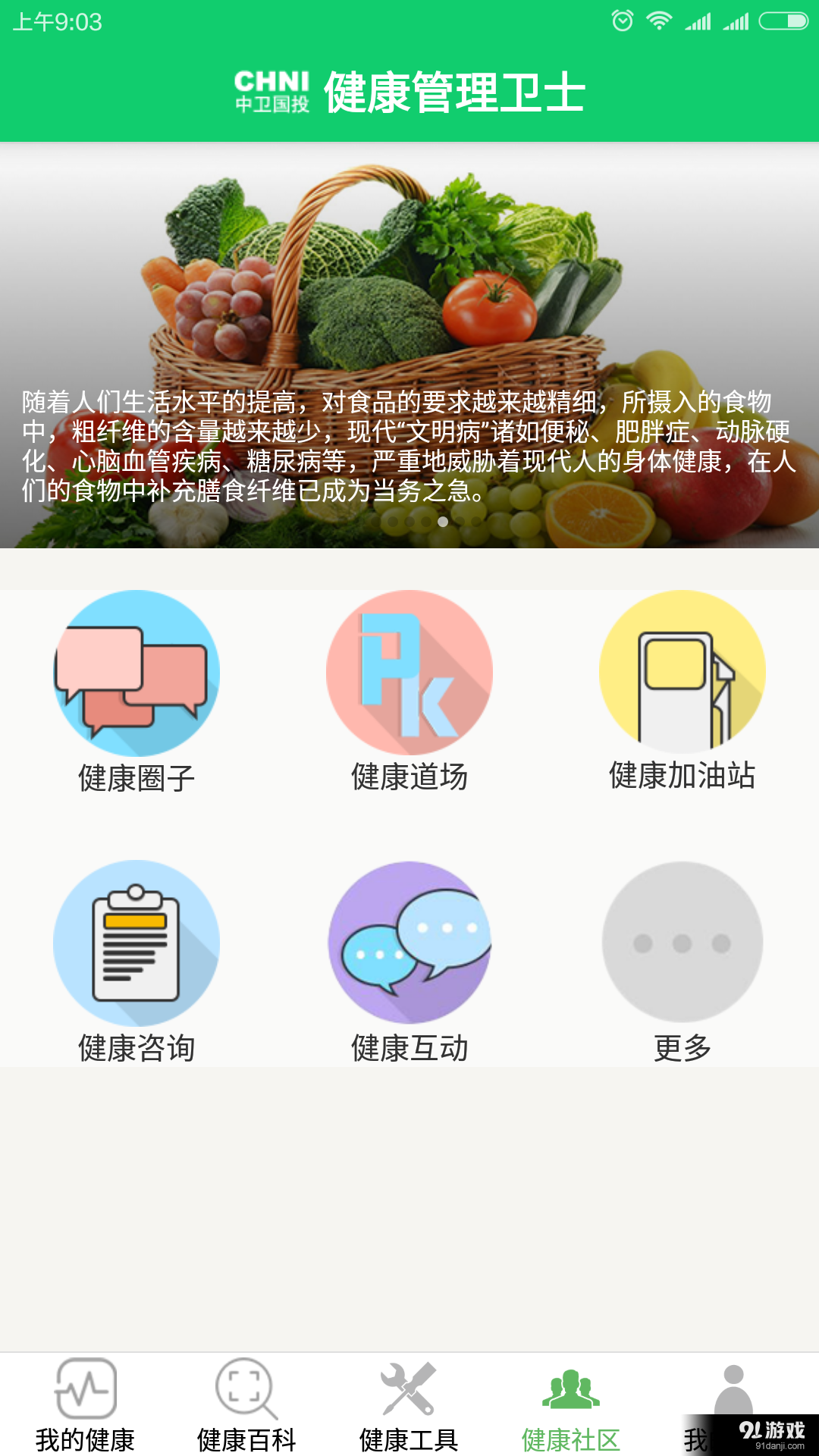Tap the wrench tools icon above 健康工具

pyautogui.click(x=407, y=1388)
